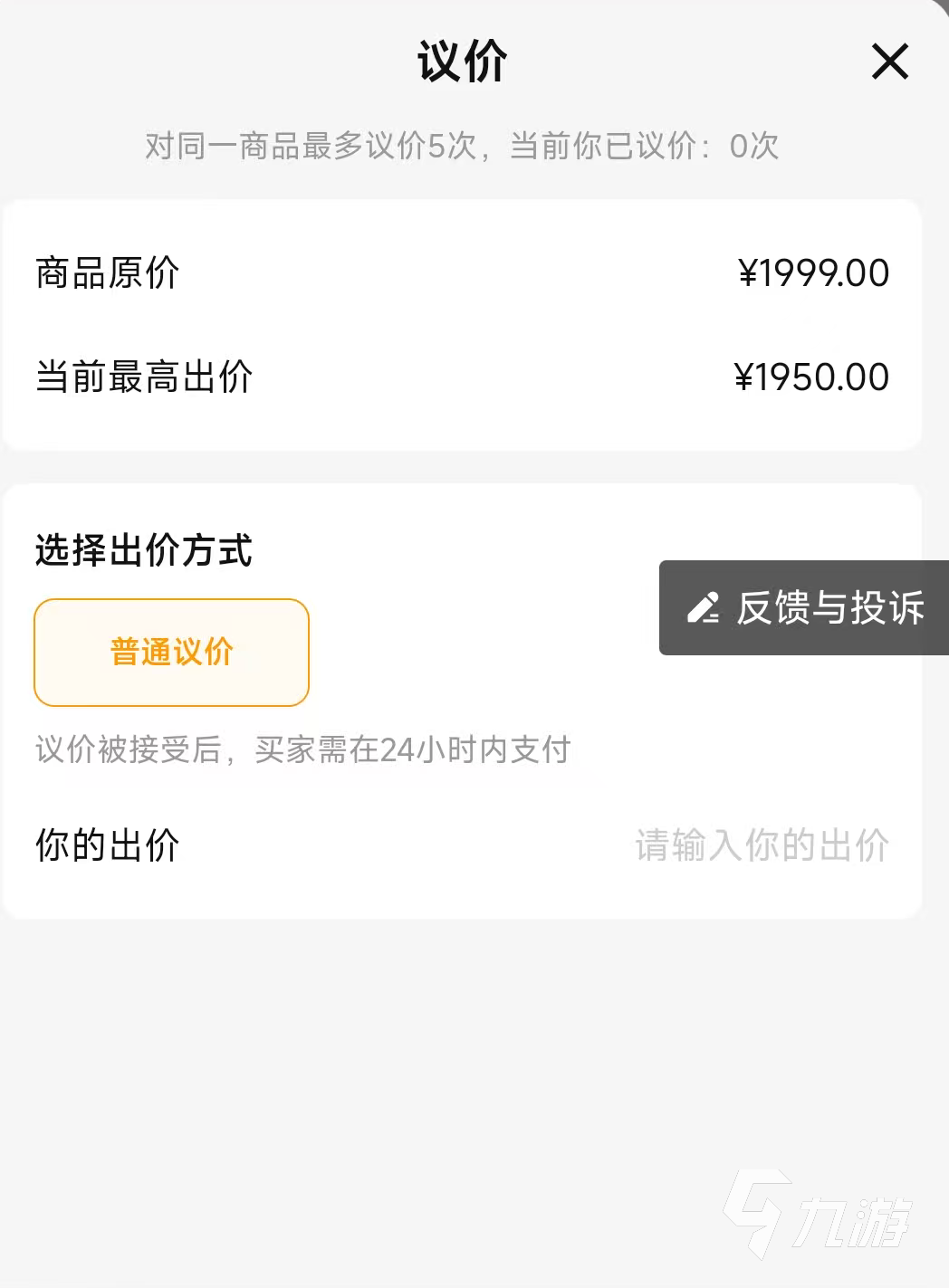This screenshot has width=949, height=1288.
Task: Toggle the highlighted 普通议价 choice
Action: coord(170,652)
